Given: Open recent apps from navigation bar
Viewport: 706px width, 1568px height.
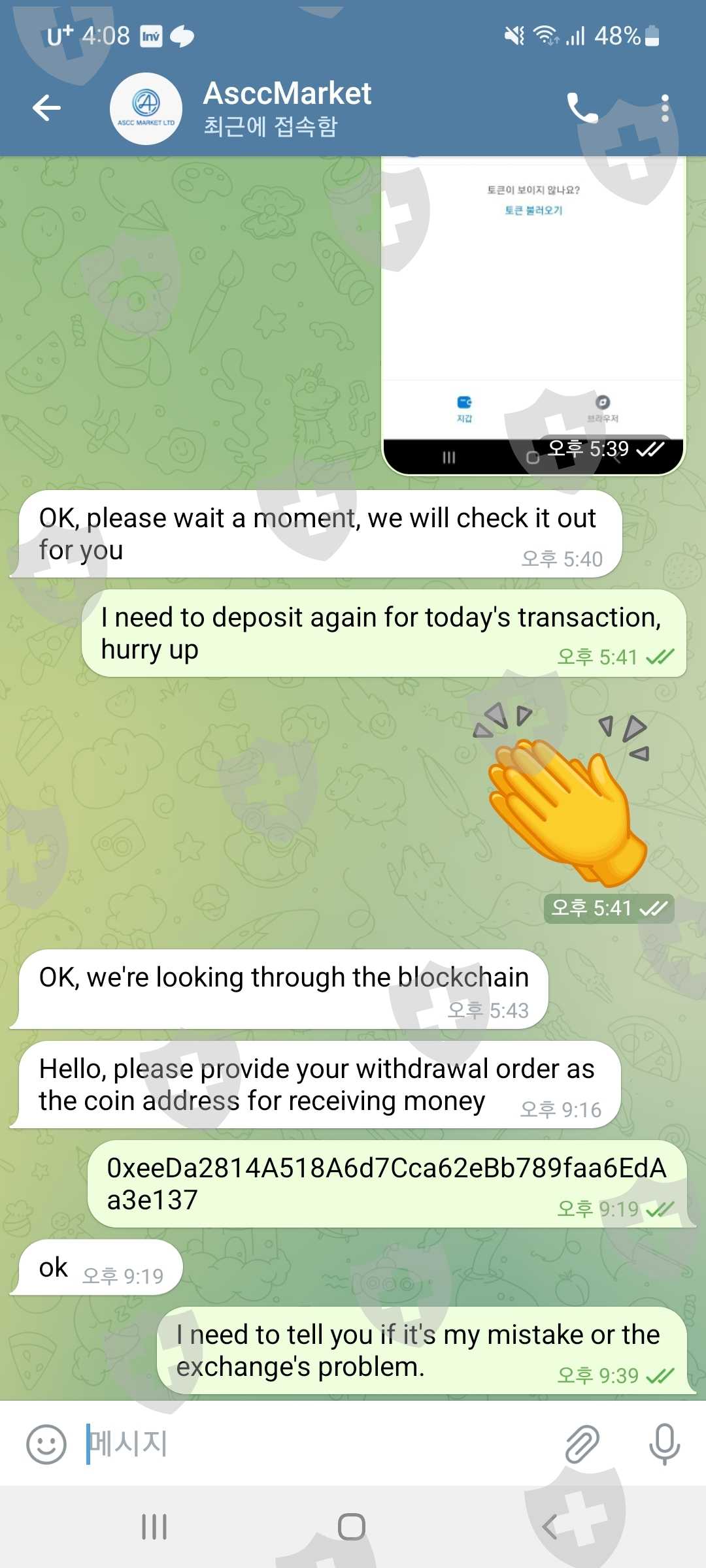Looking at the screenshot, I should (154, 1527).
